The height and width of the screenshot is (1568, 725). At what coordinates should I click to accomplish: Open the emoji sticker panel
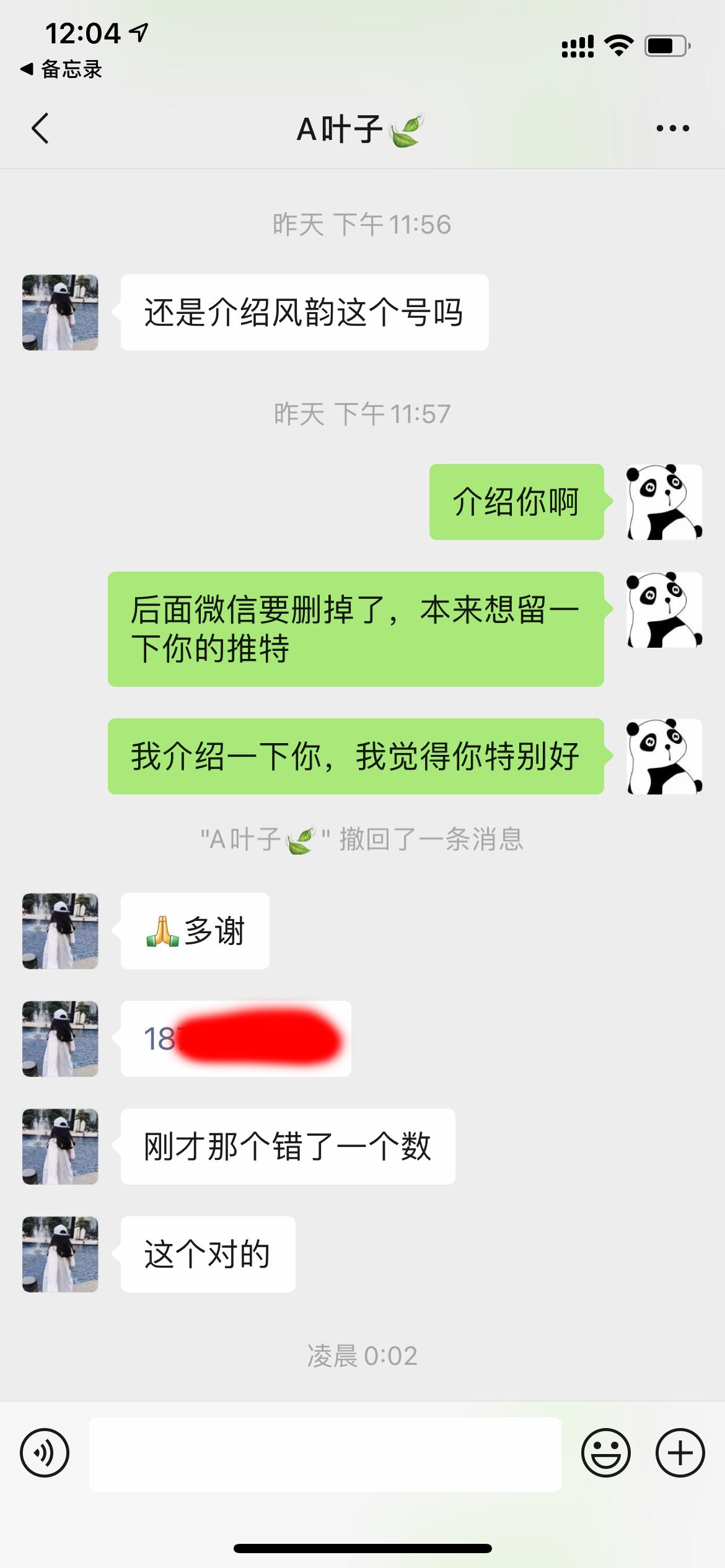[607, 1452]
